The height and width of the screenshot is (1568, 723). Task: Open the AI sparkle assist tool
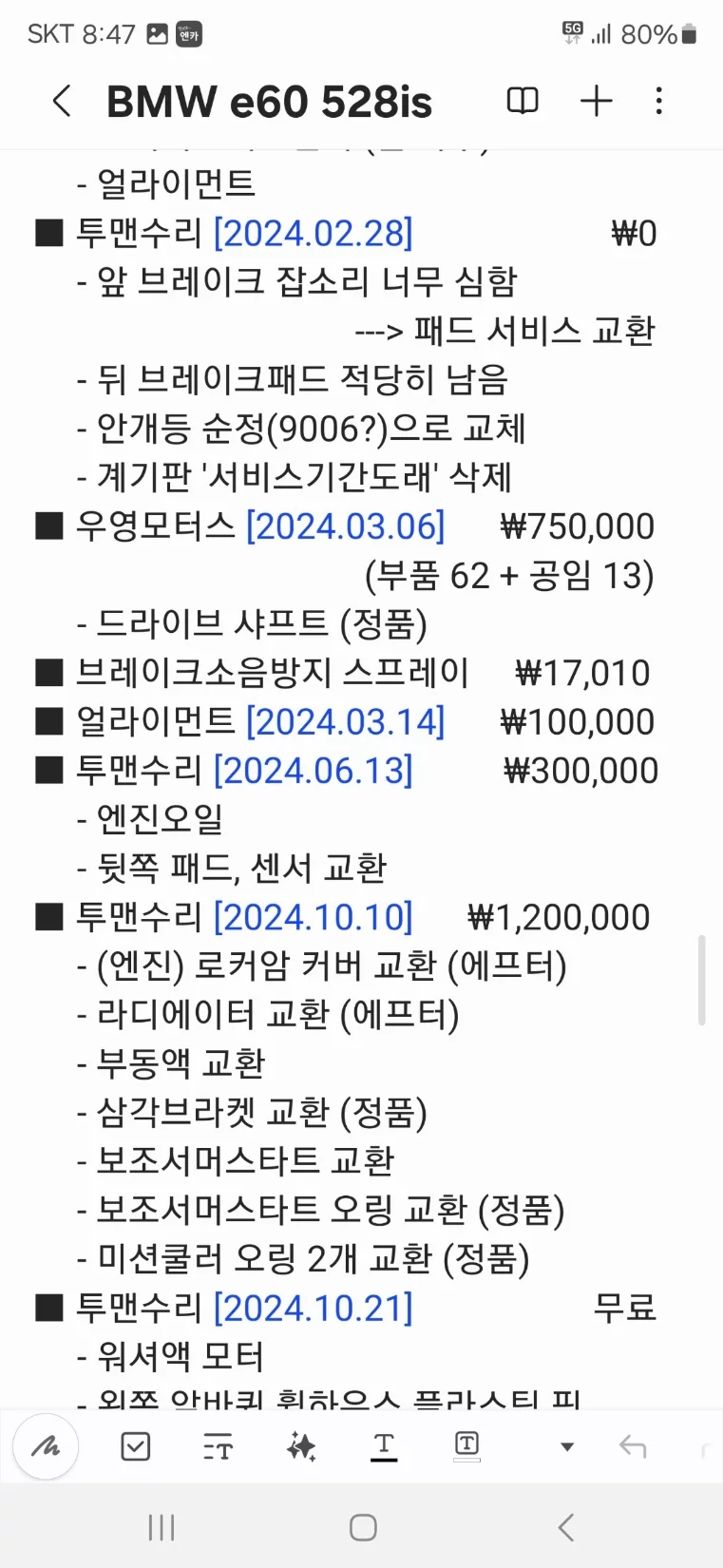coord(301,1447)
